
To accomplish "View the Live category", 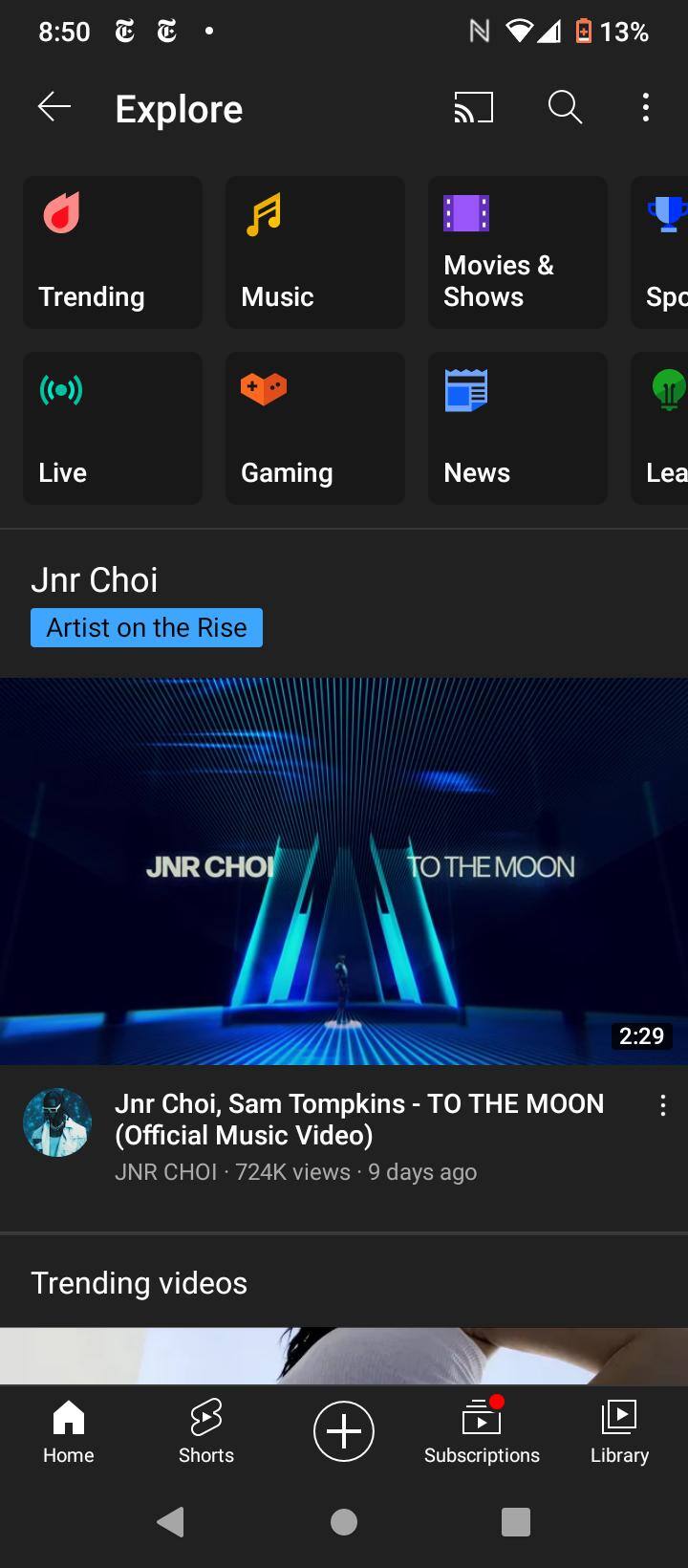I will click(x=113, y=428).
